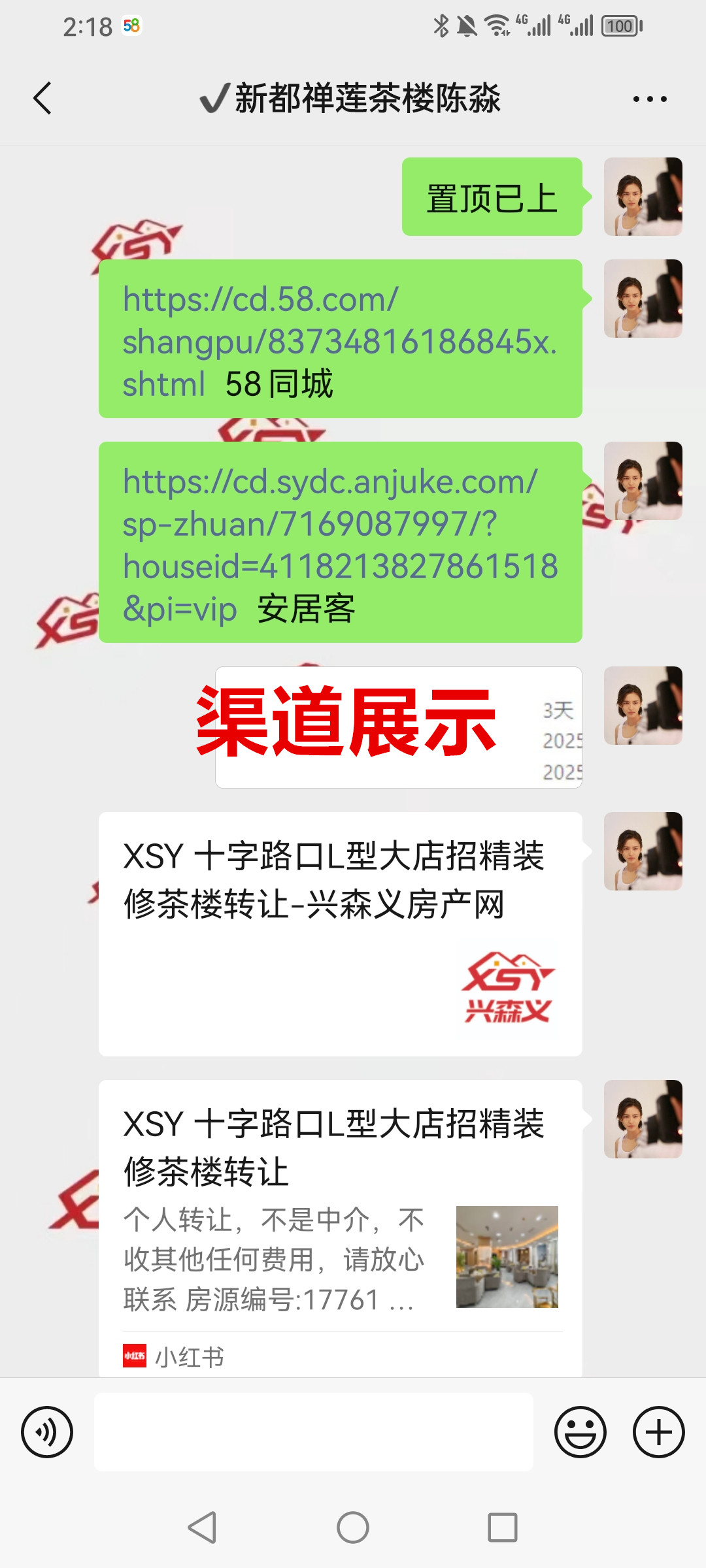
Task: Switch to voice message input
Action: pyautogui.click(x=47, y=1432)
